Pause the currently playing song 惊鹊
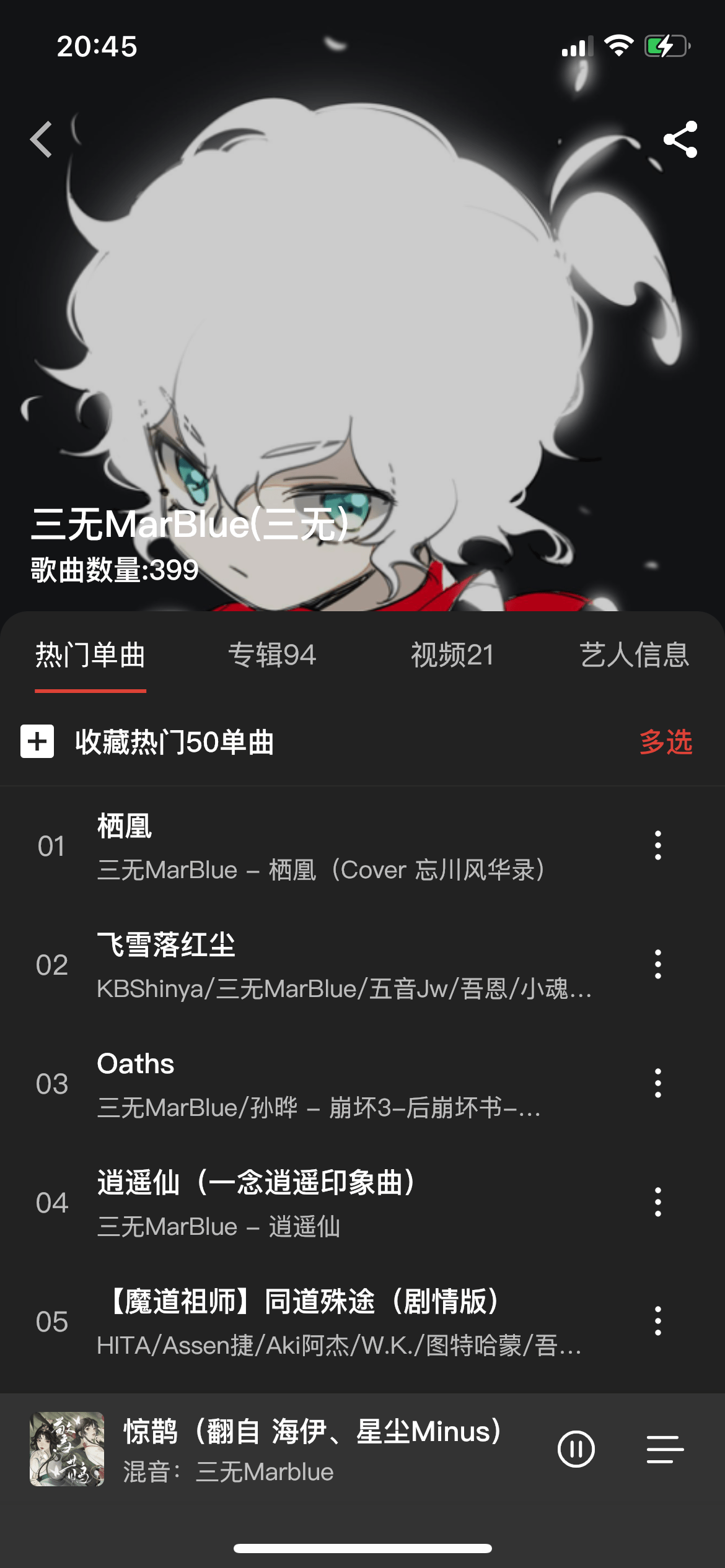This screenshot has width=725, height=1568. (x=576, y=1449)
